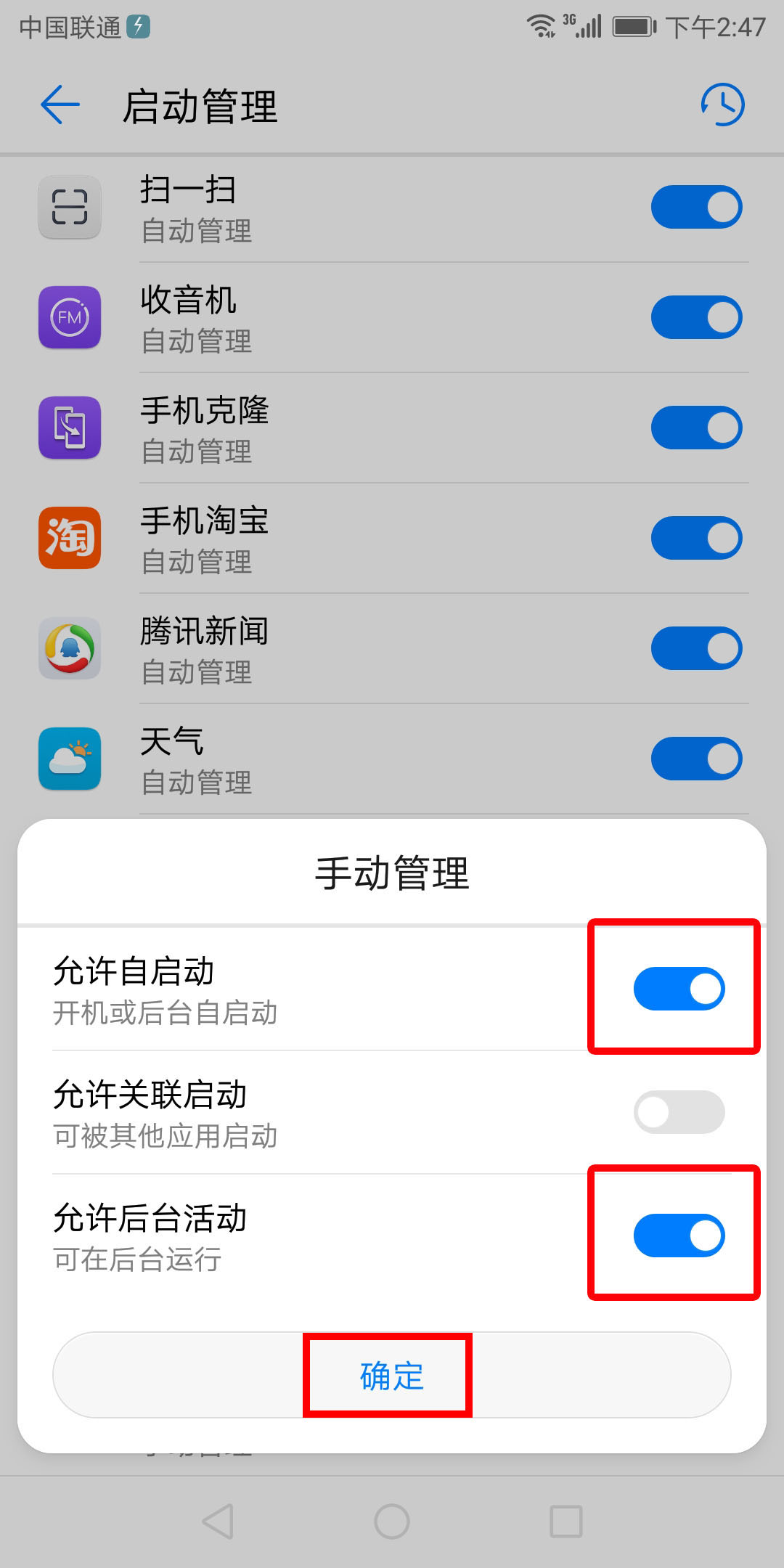Tap the system home button
This screenshot has width=784, height=1568.
pyautogui.click(x=391, y=1521)
